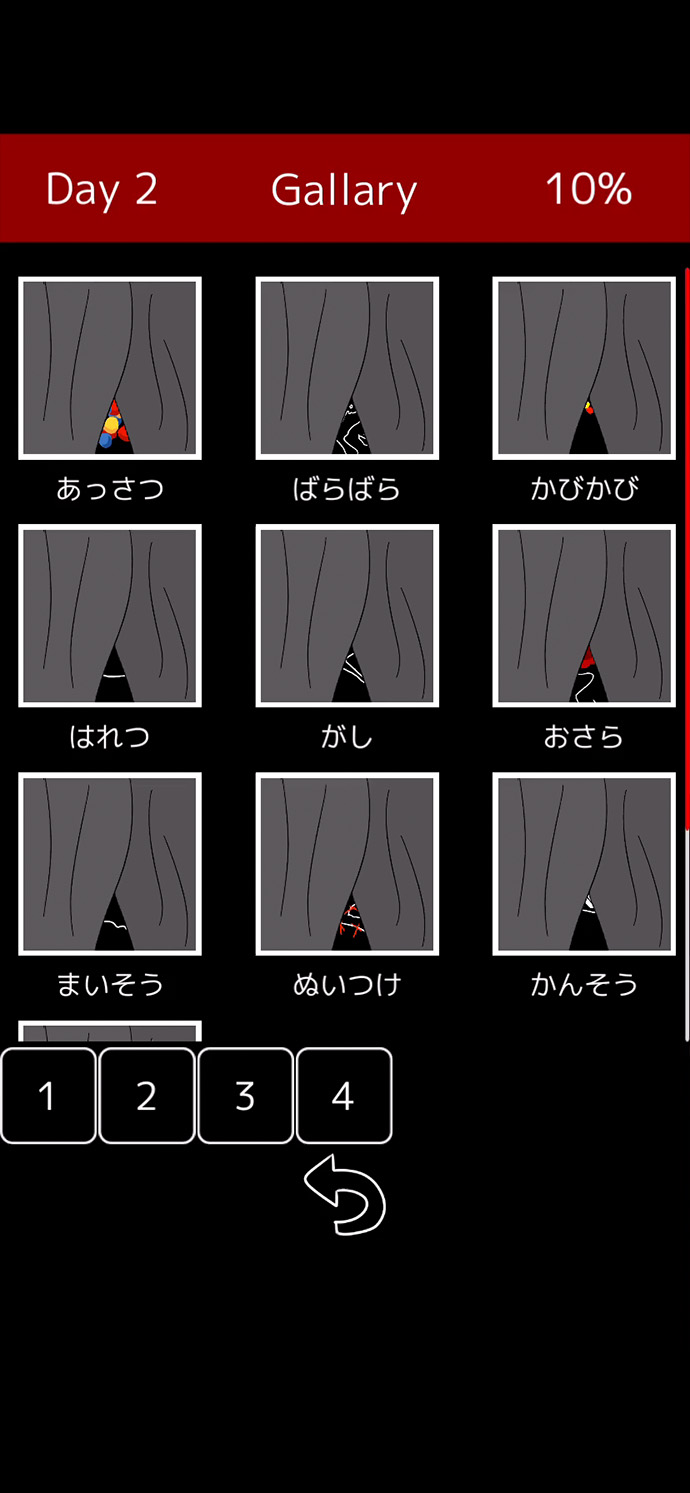Jump to gallery page 3

tap(245, 1096)
